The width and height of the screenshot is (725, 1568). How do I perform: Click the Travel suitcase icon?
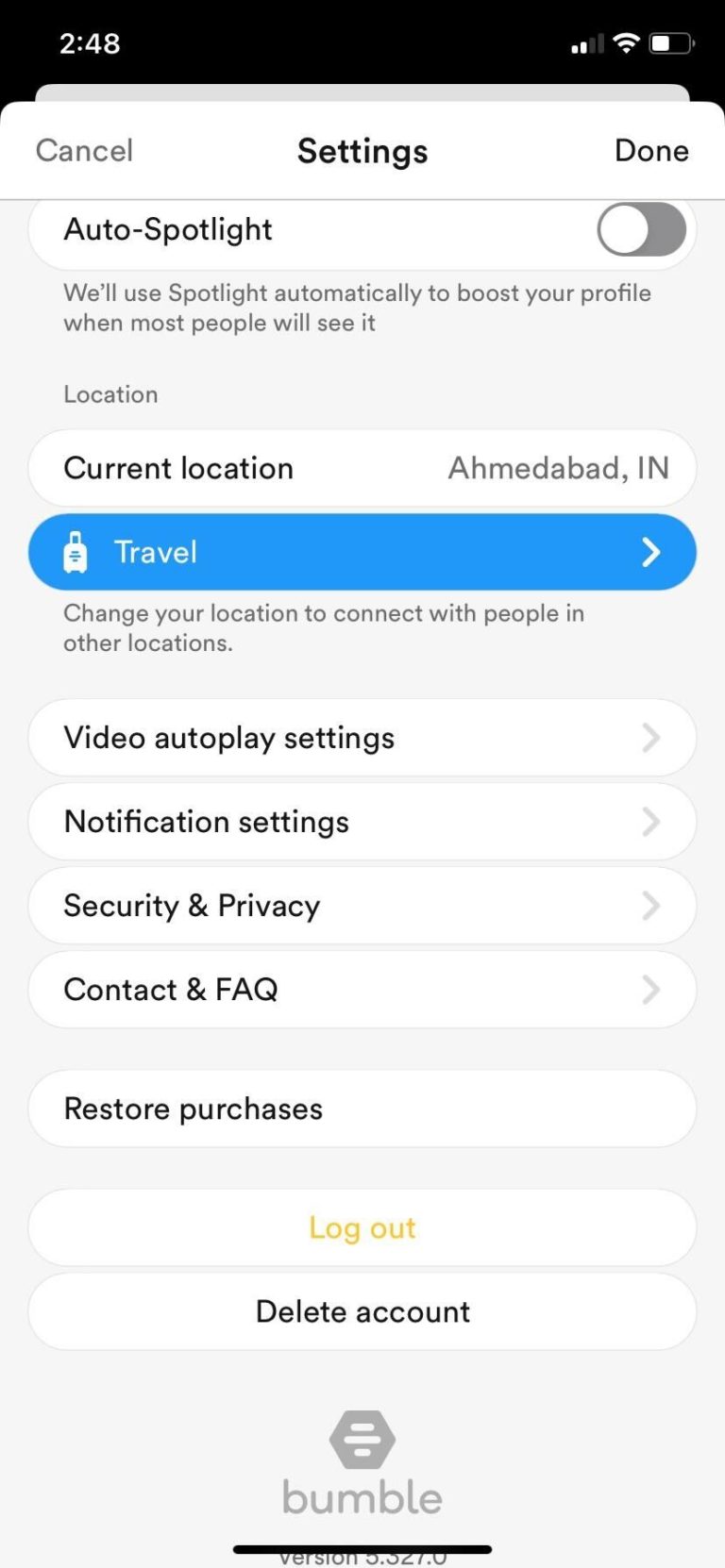[x=76, y=552]
